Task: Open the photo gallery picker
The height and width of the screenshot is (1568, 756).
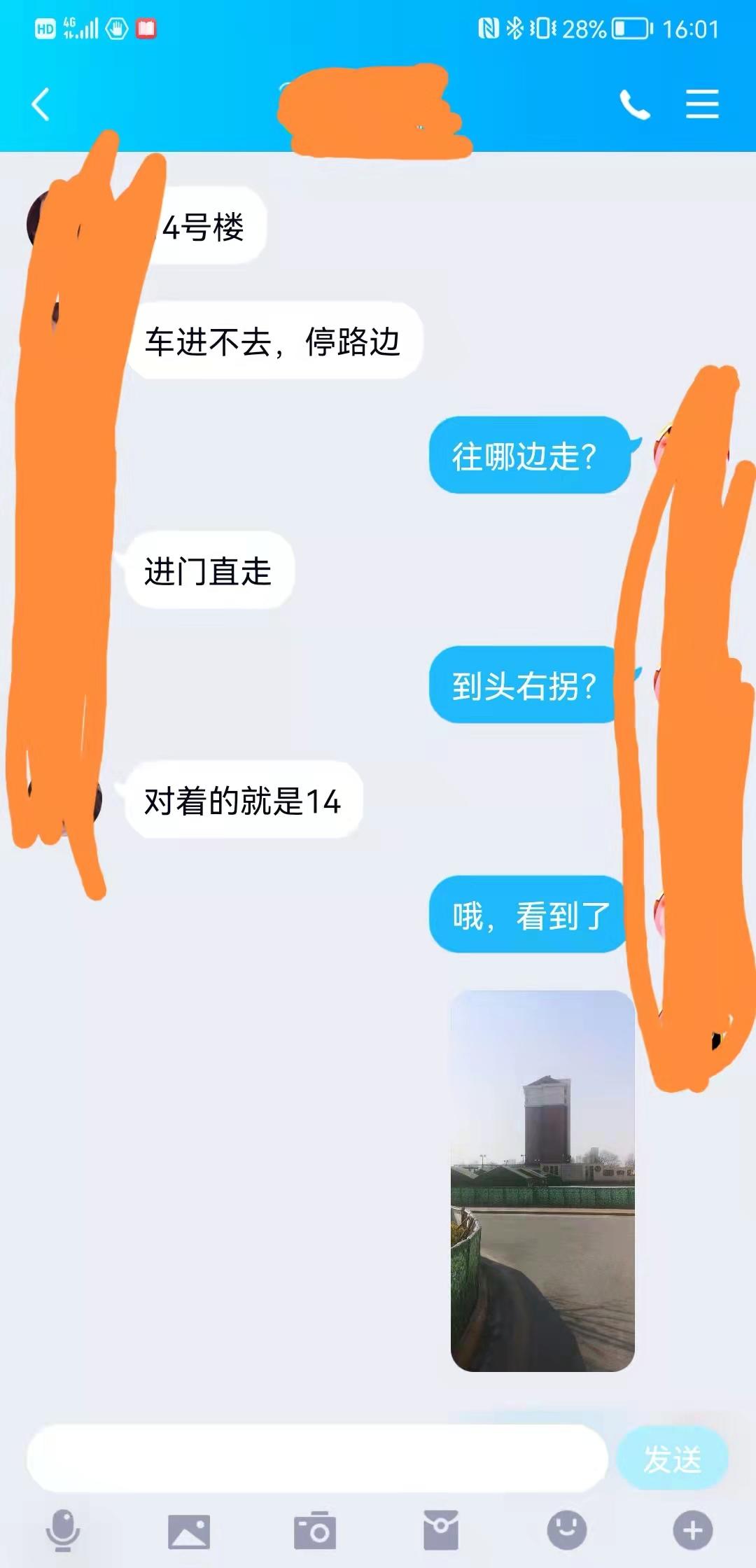Action: pyautogui.click(x=189, y=1531)
